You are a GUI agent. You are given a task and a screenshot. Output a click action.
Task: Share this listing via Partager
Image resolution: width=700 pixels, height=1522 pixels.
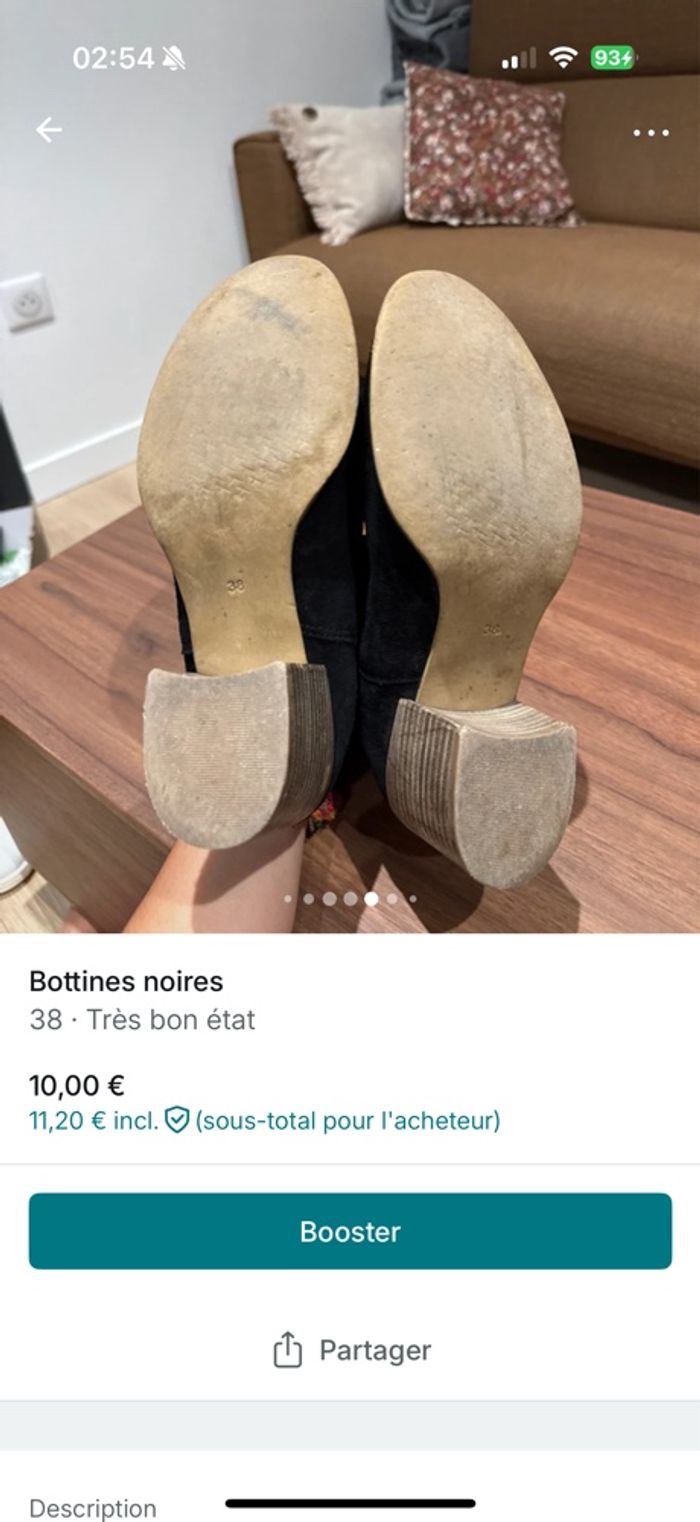pyautogui.click(x=351, y=1350)
